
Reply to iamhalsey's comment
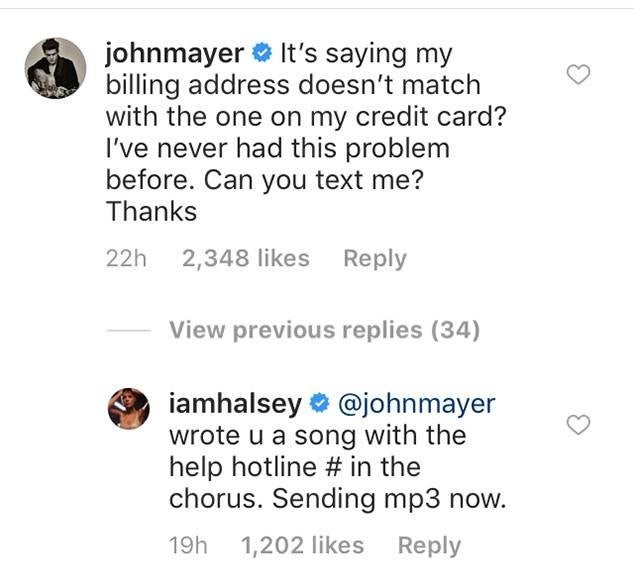(429, 545)
